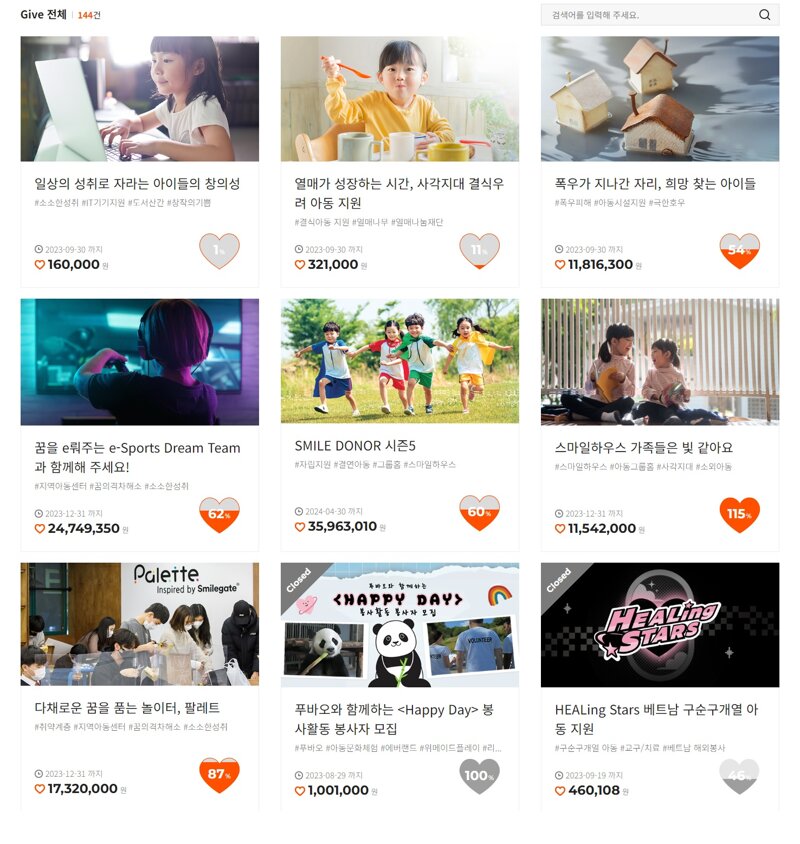Open the closed HEALing Stars 베트남 card
Screen dimensions: 800x844
(x=659, y=686)
